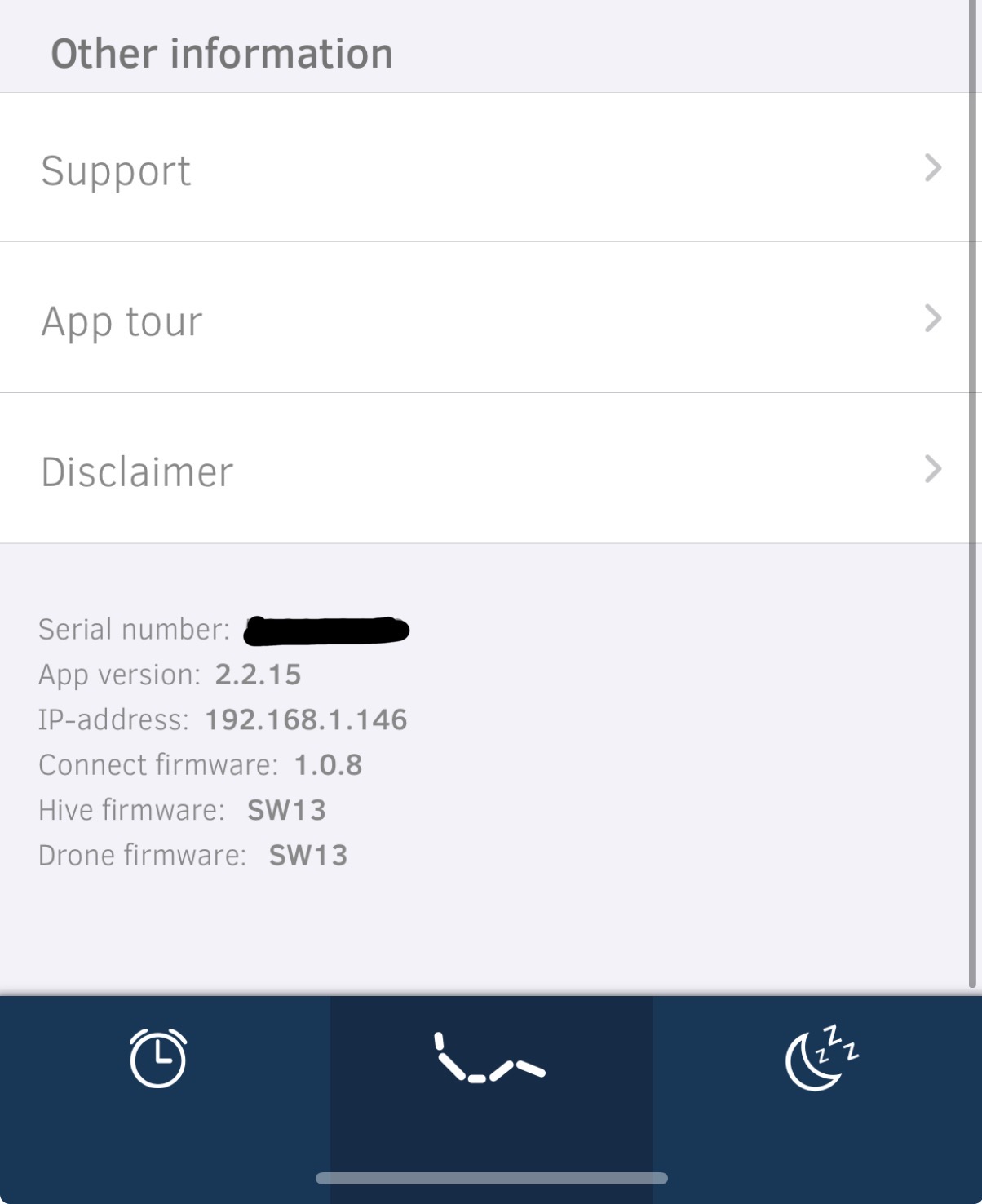Switch to the alarm clock tab

coord(158,1059)
